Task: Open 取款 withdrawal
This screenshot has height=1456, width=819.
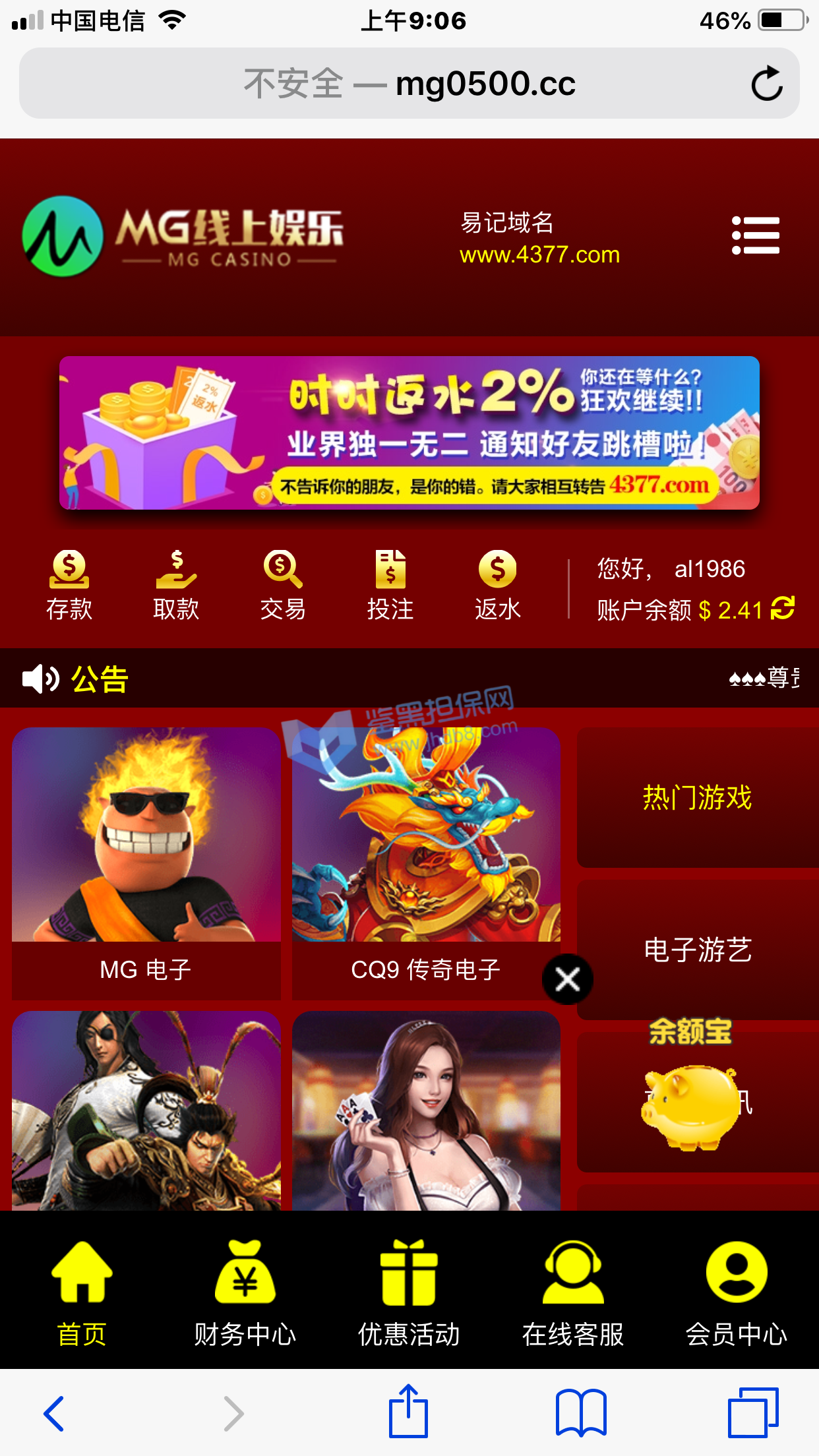Action: (x=176, y=585)
